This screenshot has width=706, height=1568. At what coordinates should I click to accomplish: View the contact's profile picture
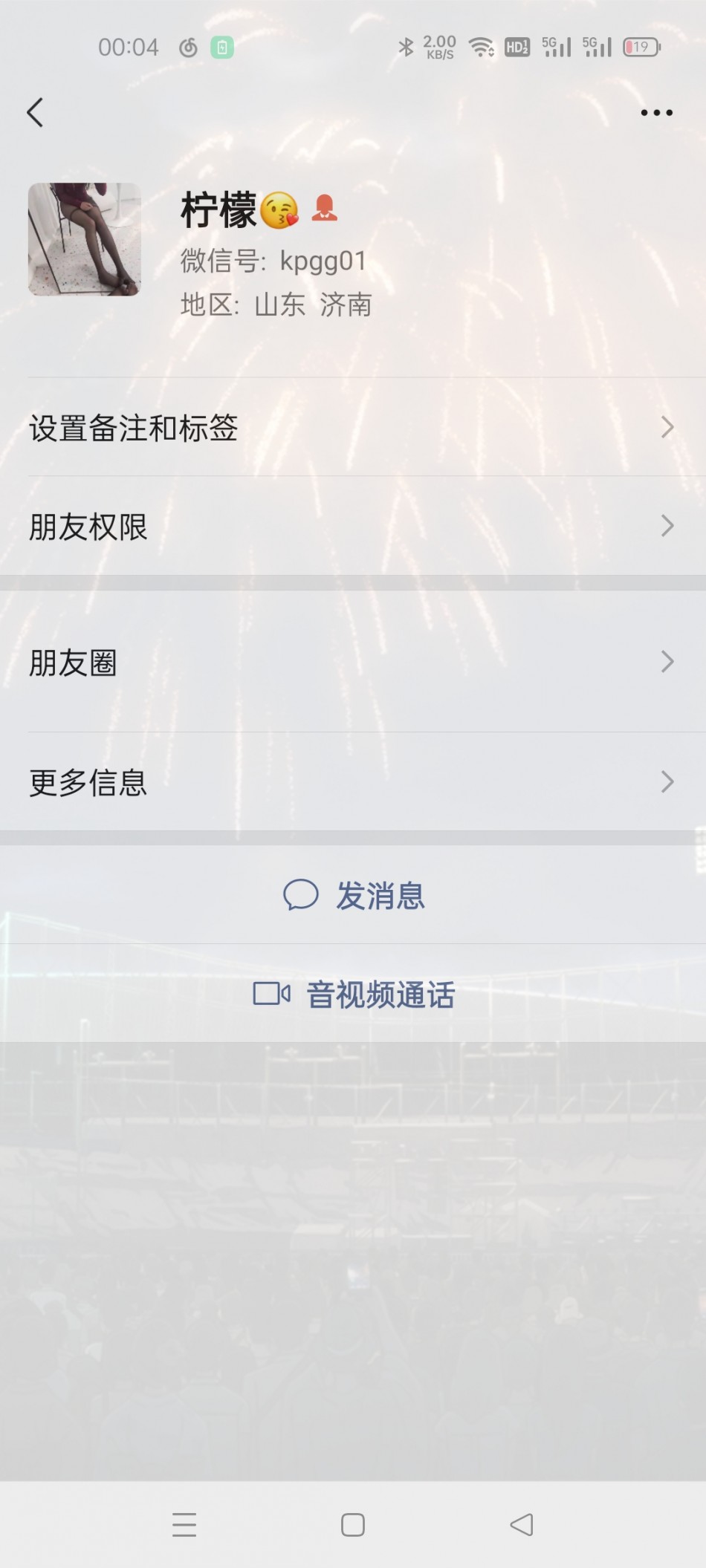point(85,239)
